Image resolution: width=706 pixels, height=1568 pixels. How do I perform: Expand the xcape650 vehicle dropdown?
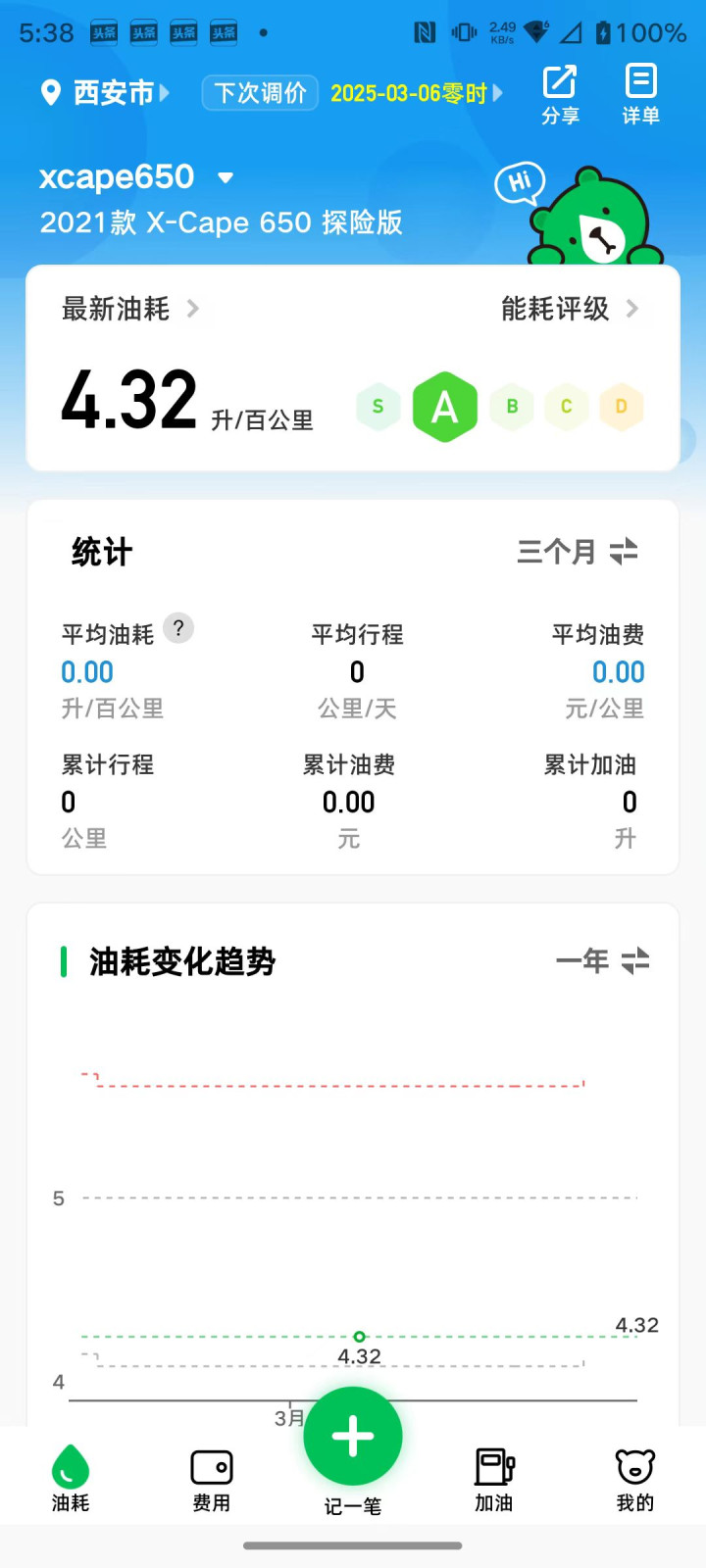[226, 177]
